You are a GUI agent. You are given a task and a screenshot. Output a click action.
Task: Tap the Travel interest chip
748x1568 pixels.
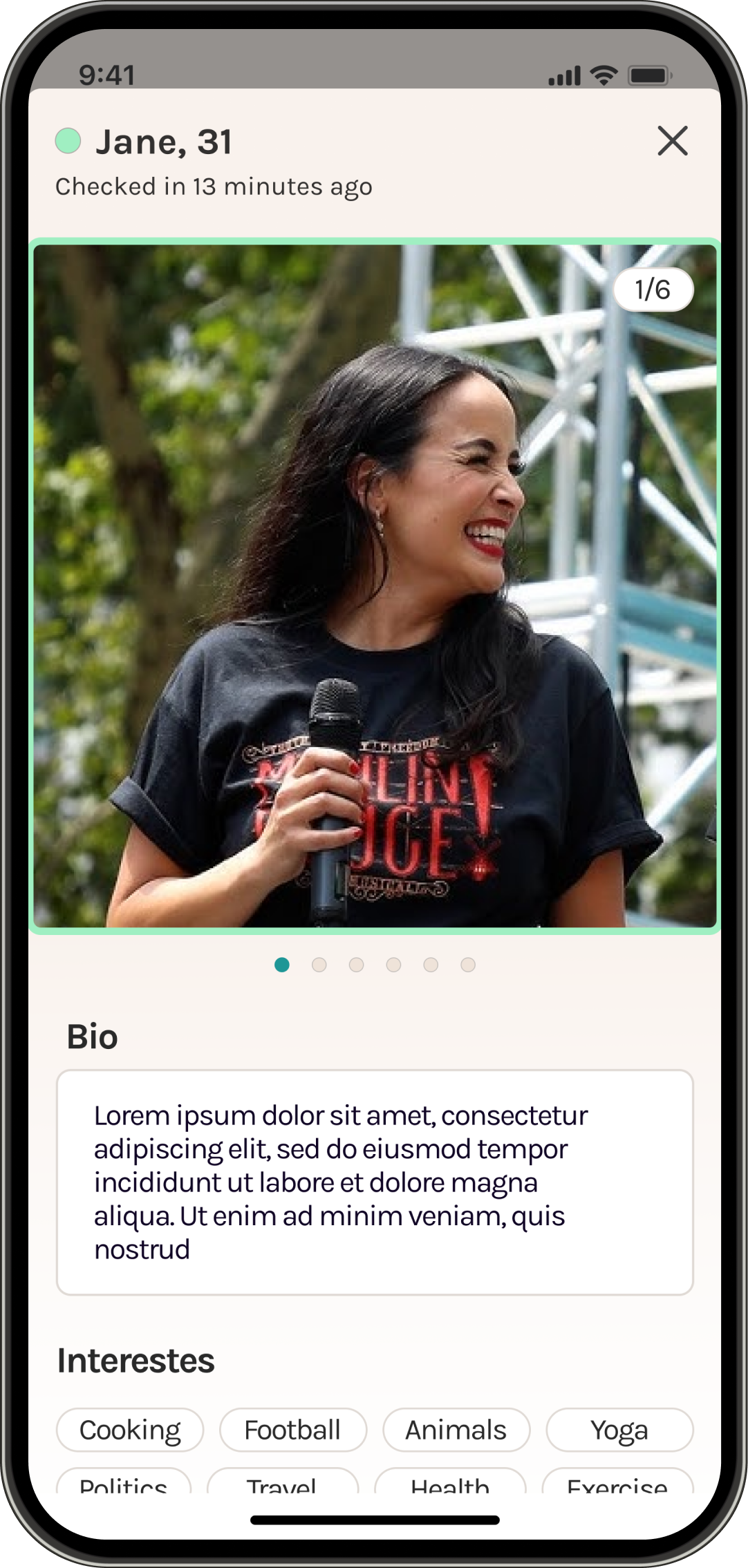click(x=282, y=1482)
